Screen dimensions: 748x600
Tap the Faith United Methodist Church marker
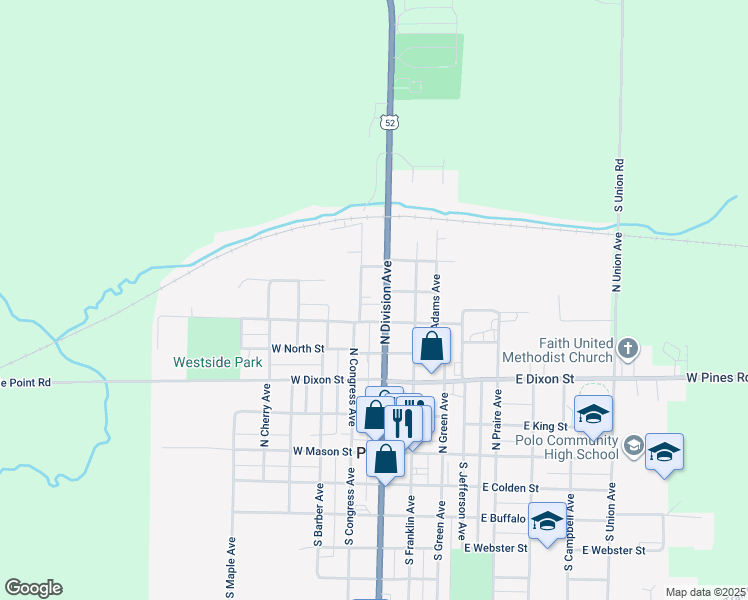tap(627, 349)
